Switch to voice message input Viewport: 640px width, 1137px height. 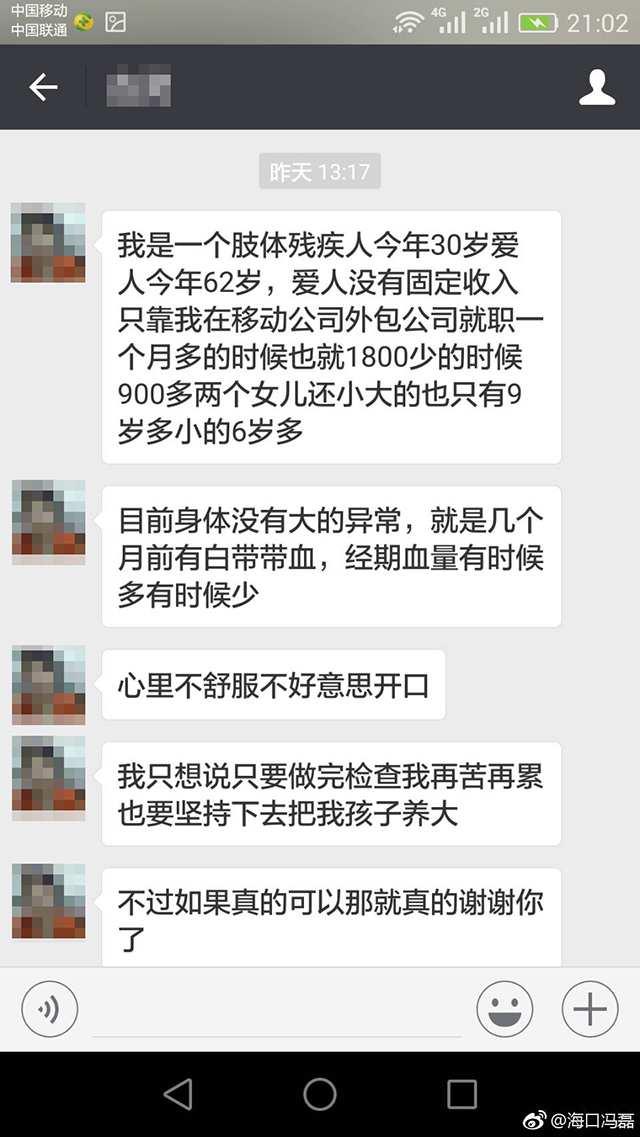pos(49,1009)
